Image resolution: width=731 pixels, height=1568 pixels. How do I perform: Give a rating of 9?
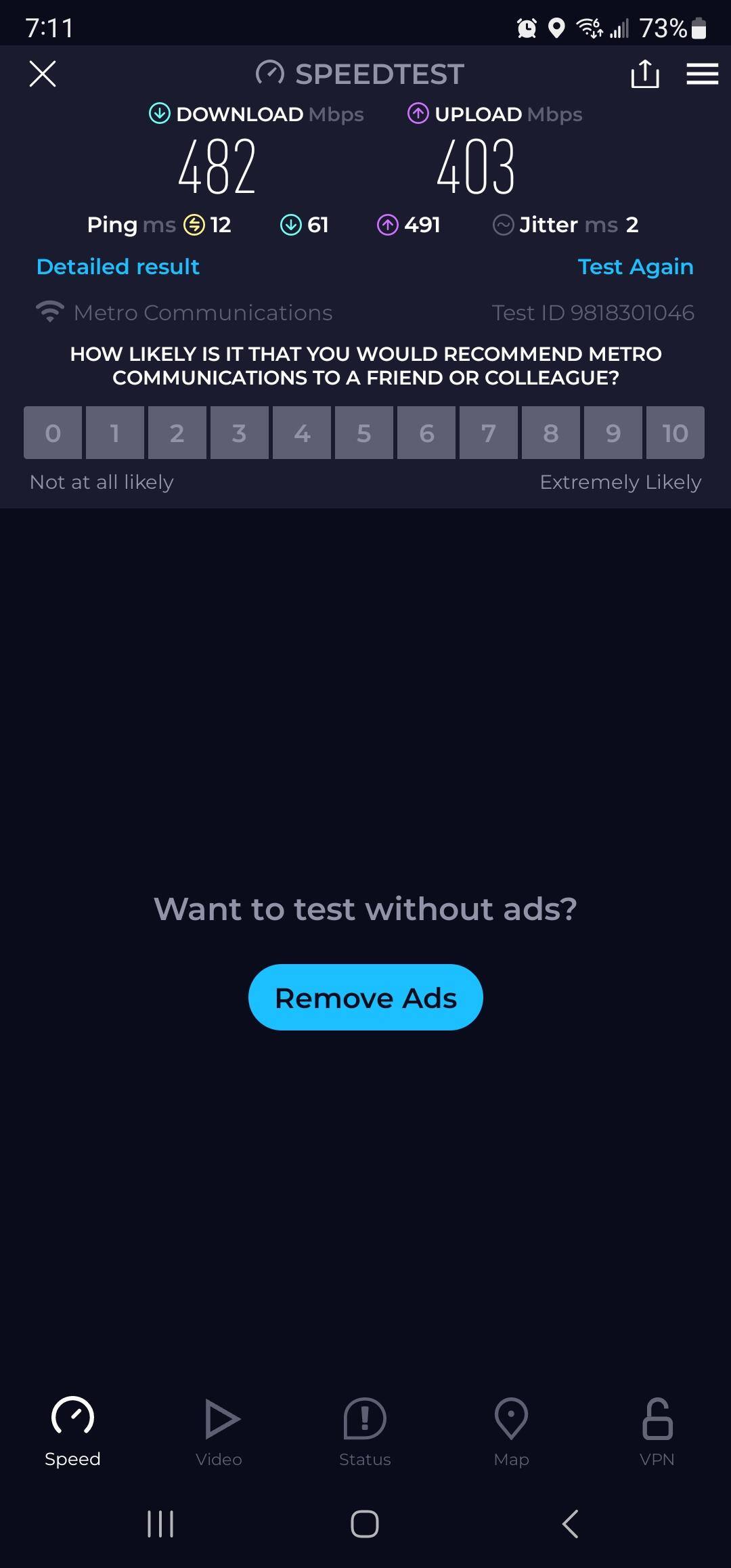coord(613,433)
